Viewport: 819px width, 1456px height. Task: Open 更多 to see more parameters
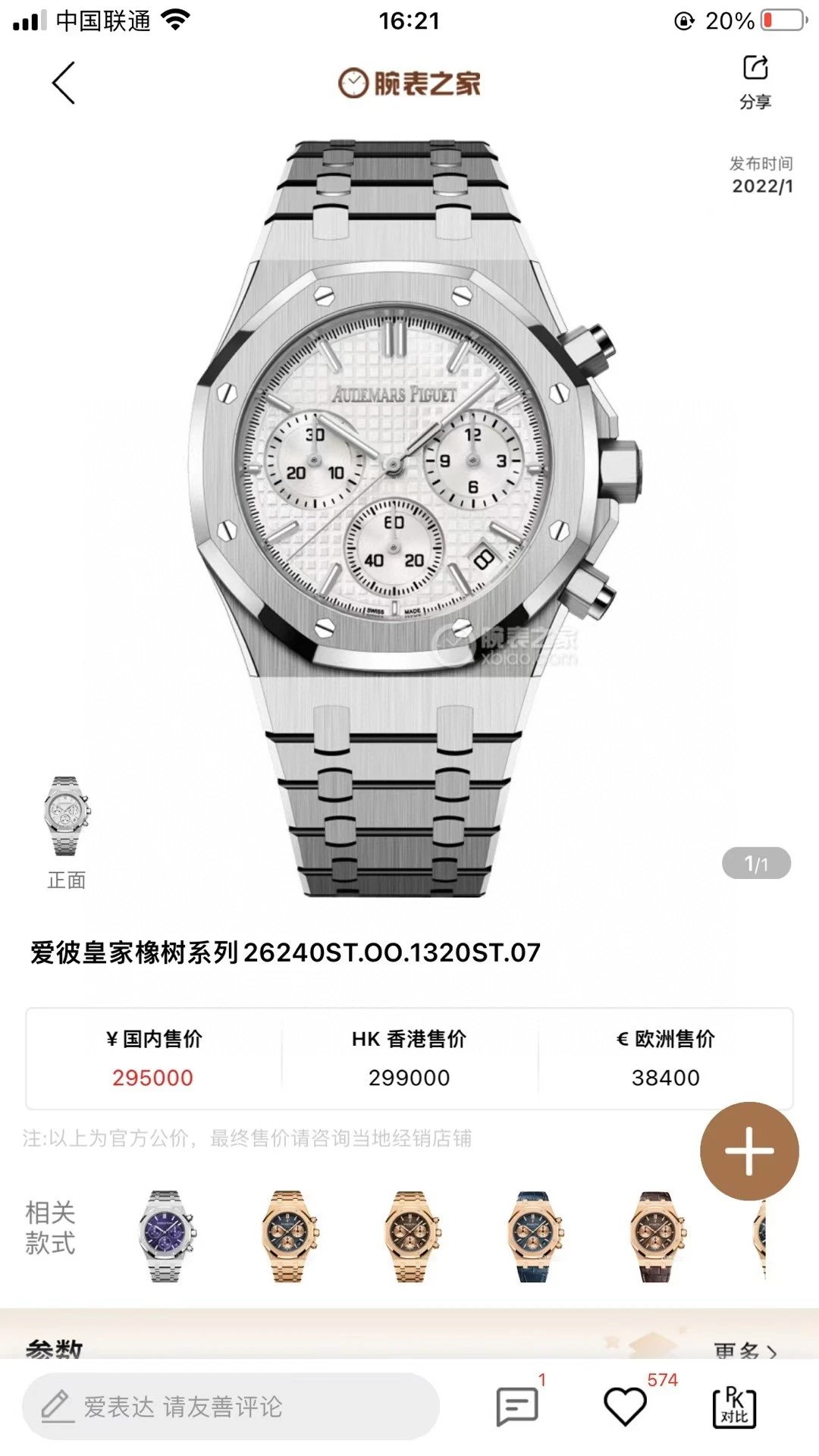745,1351
